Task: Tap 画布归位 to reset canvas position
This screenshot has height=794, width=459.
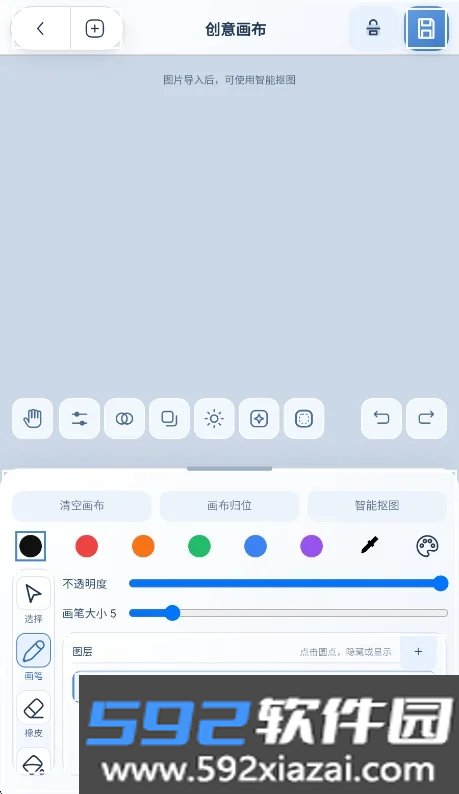Action: (x=230, y=505)
